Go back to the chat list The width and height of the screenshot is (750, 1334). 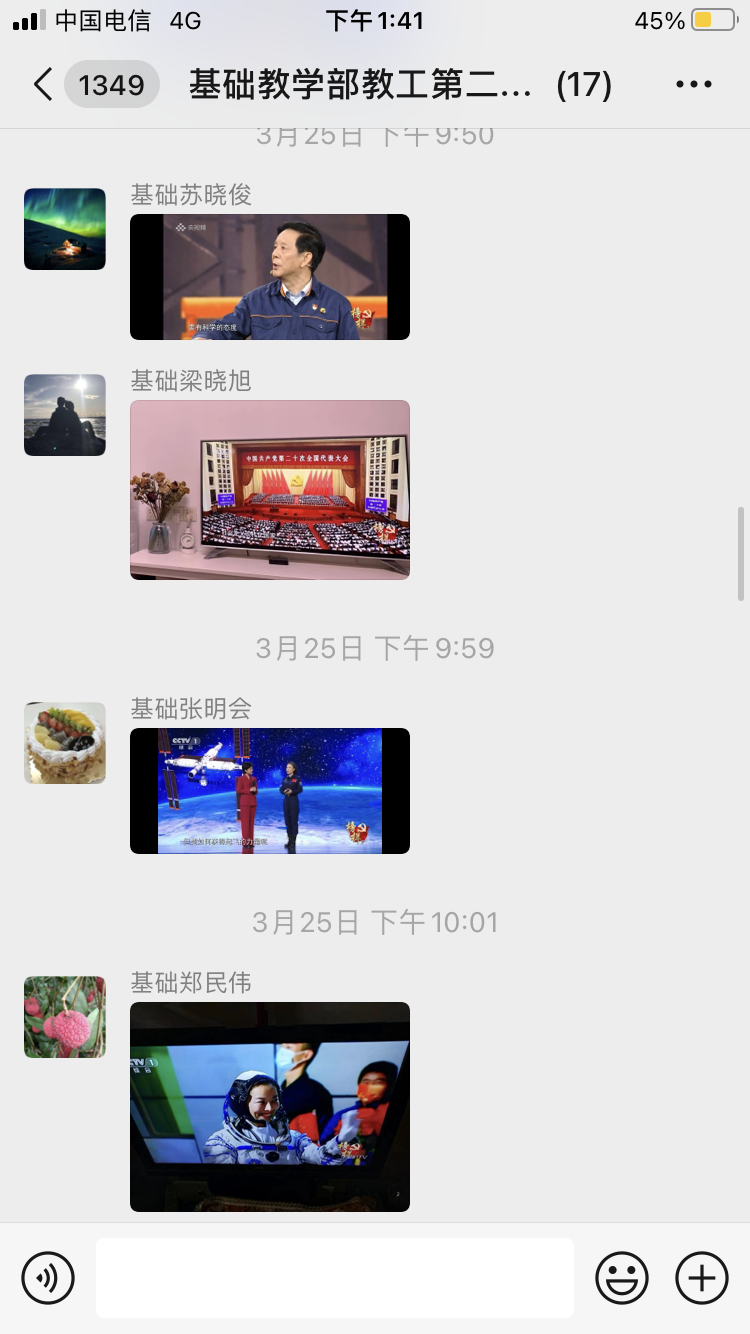(42, 85)
